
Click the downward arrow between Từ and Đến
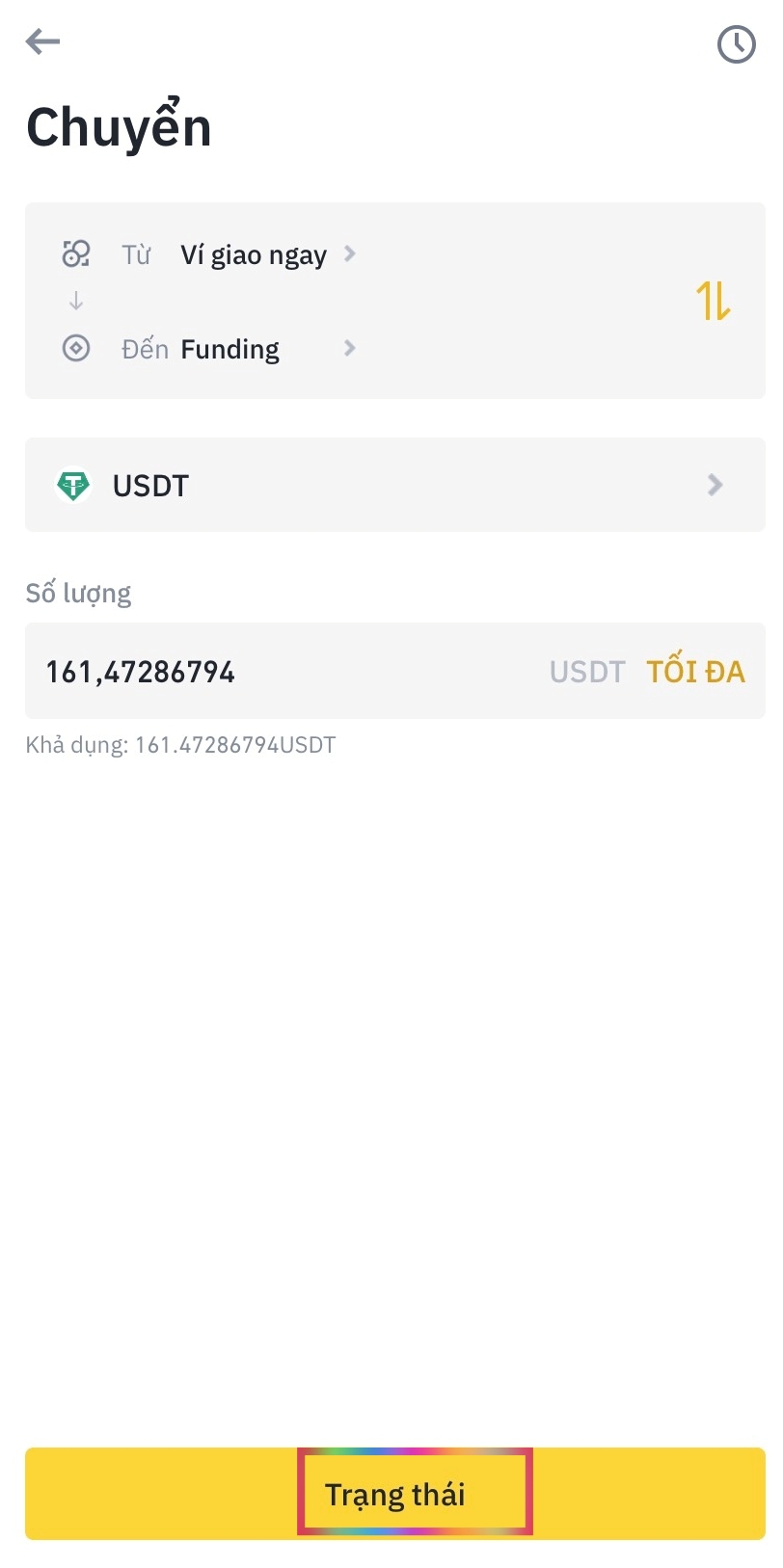(x=75, y=300)
